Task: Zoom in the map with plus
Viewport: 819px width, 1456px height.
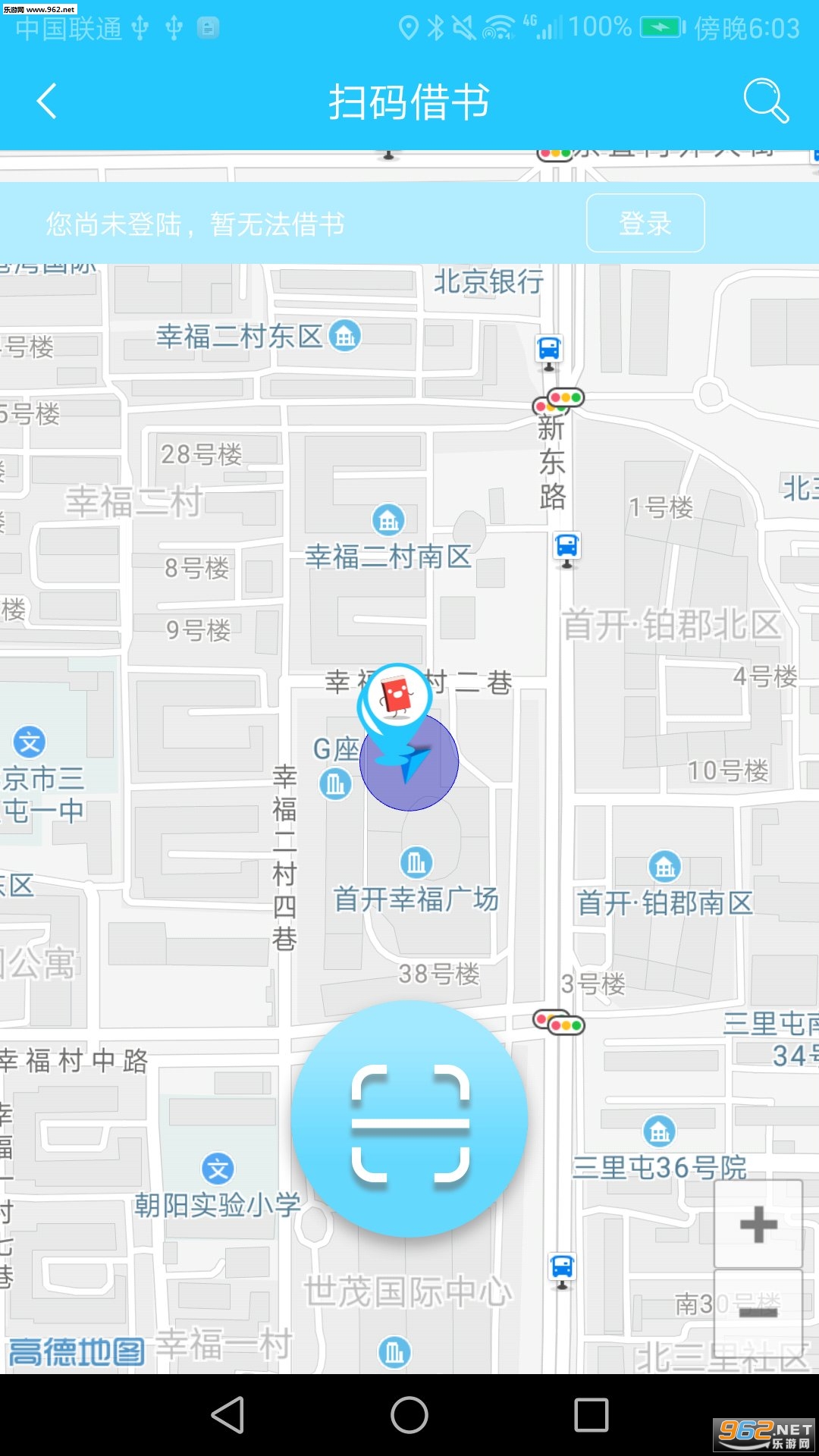Action: [758, 1224]
